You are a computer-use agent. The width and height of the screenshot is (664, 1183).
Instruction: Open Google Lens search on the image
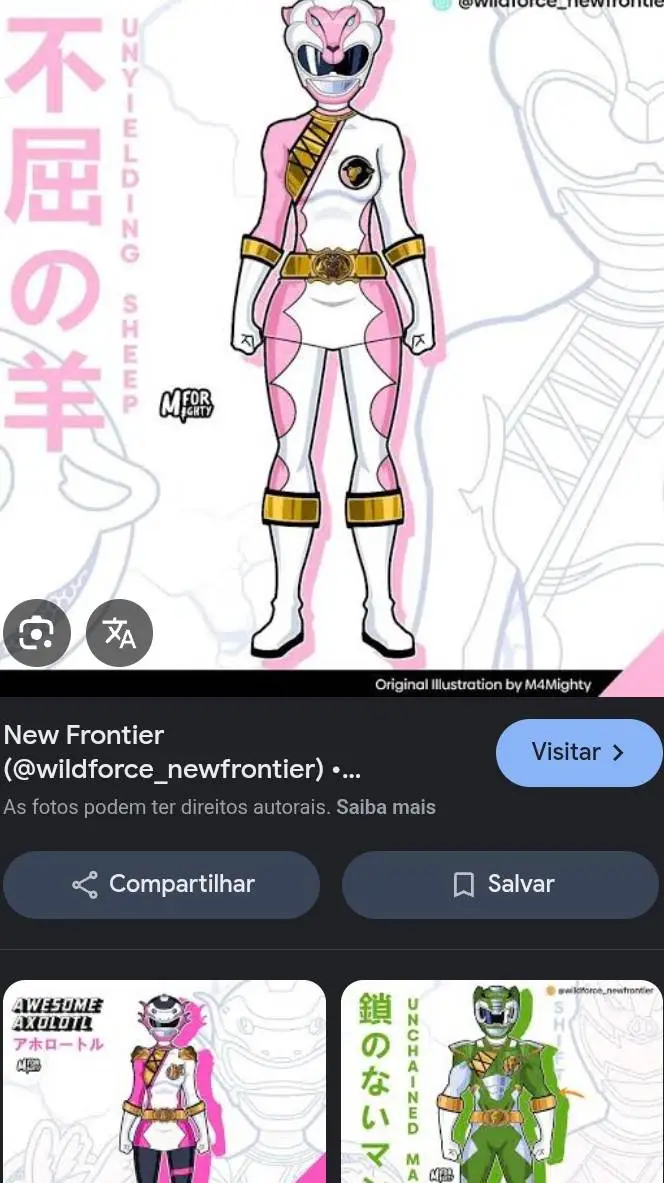(x=36, y=633)
